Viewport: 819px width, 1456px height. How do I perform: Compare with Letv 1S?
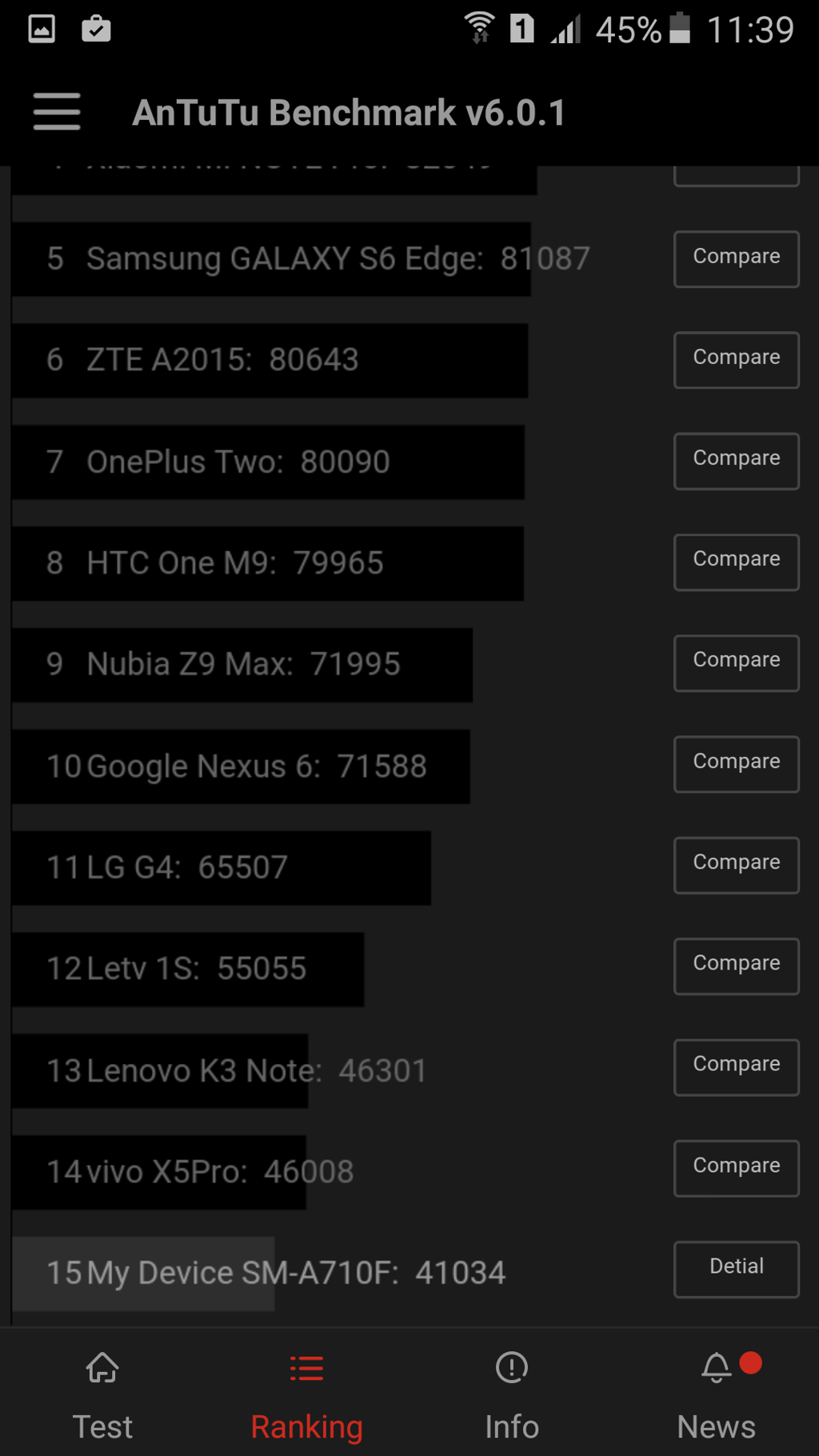[736, 966]
